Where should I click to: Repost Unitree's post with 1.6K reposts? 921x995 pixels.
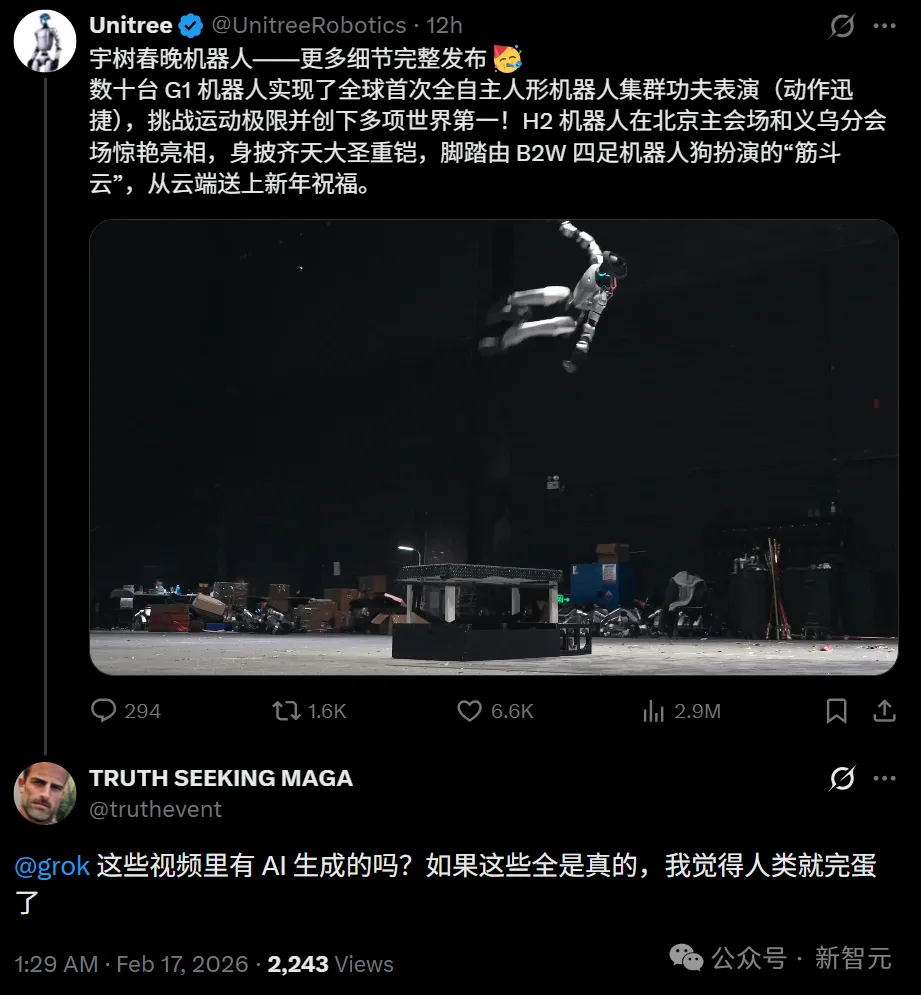coord(286,711)
